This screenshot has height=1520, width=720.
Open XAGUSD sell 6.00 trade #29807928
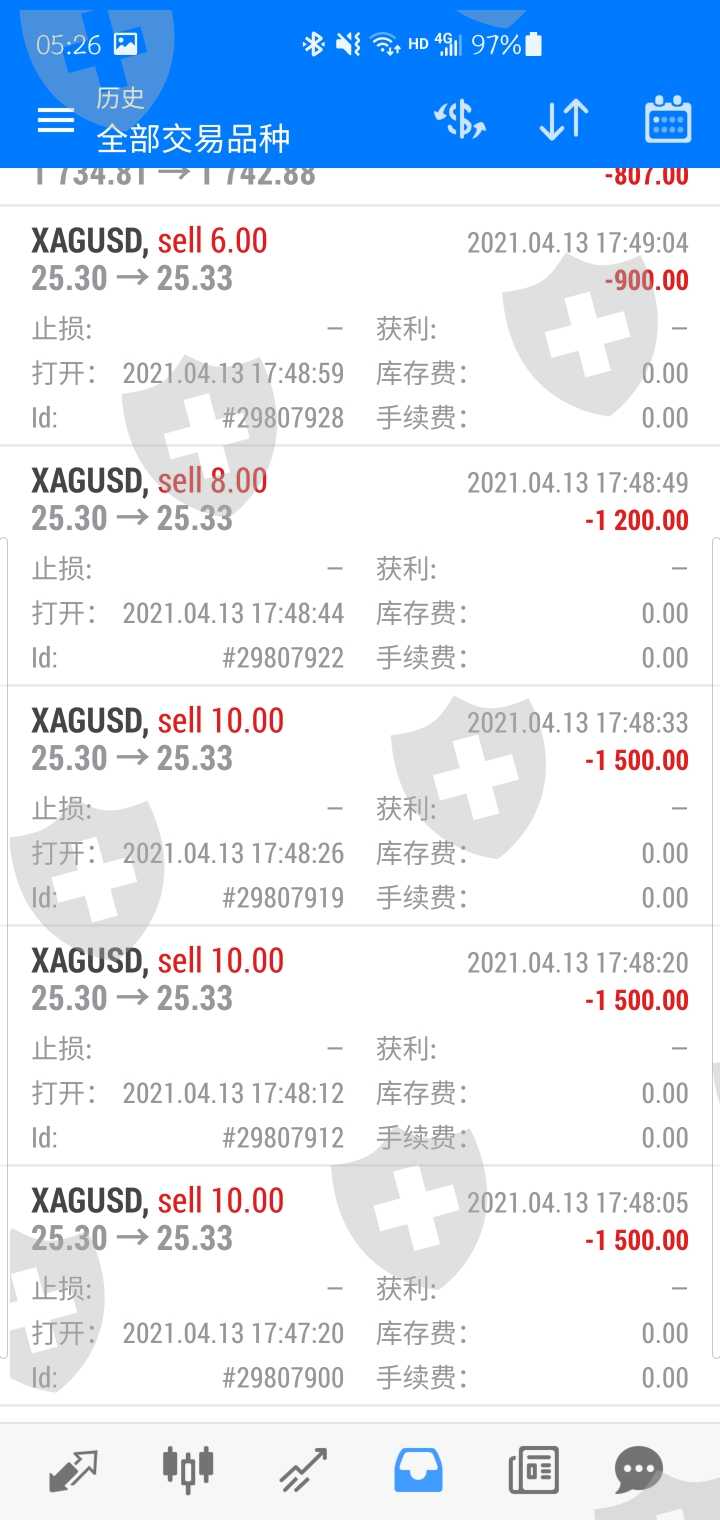click(360, 326)
